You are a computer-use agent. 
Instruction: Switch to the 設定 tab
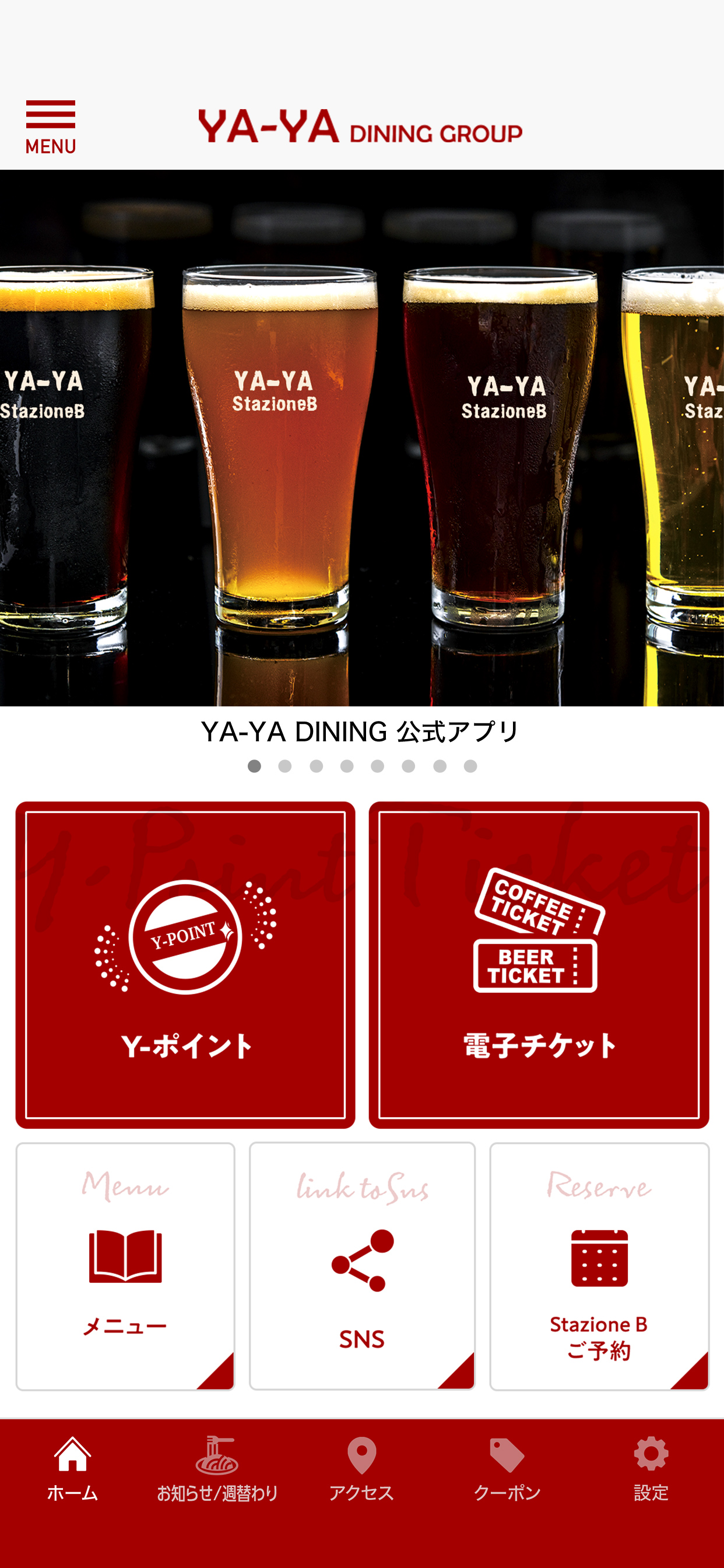point(651,1469)
